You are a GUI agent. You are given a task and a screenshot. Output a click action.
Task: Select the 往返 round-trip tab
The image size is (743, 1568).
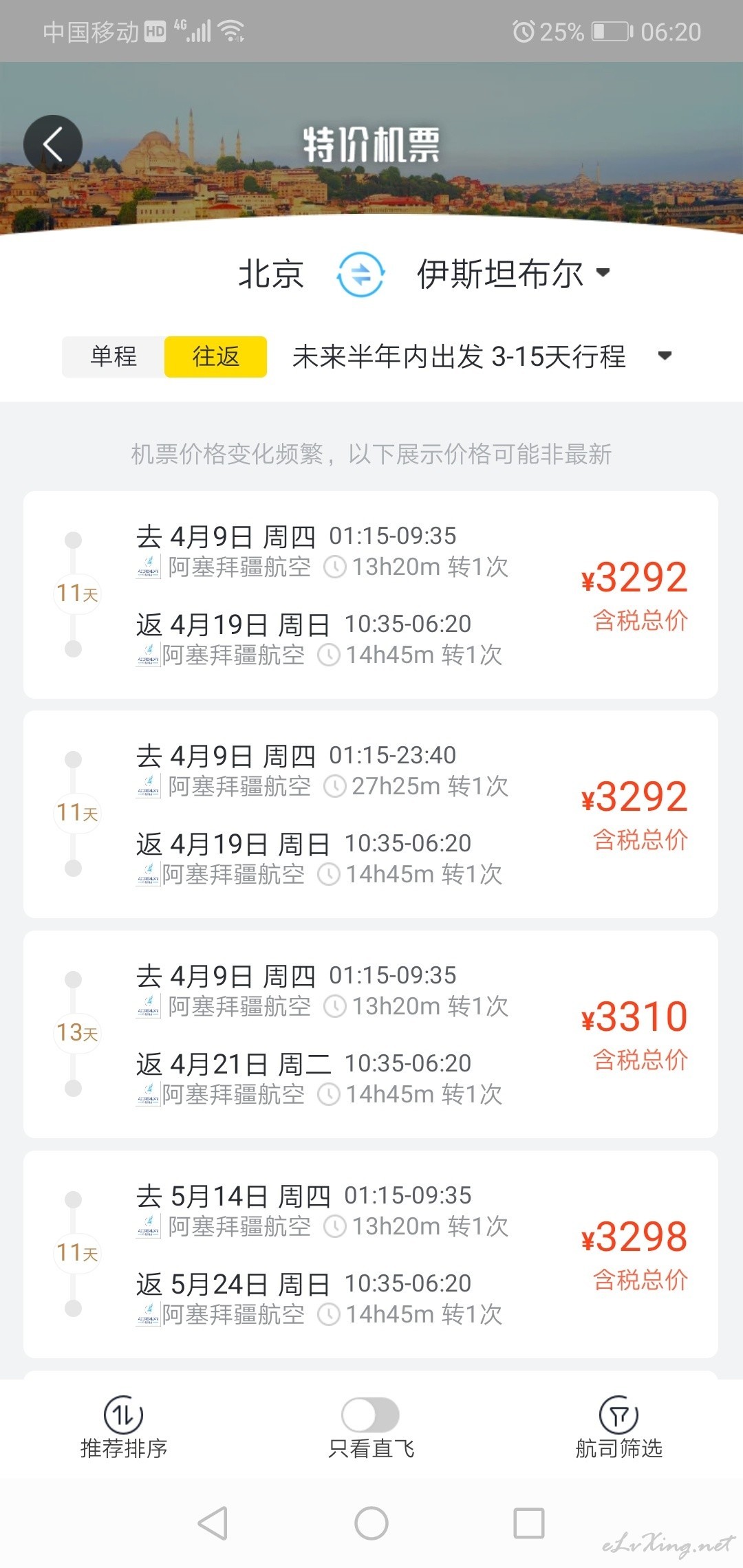pyautogui.click(x=216, y=356)
